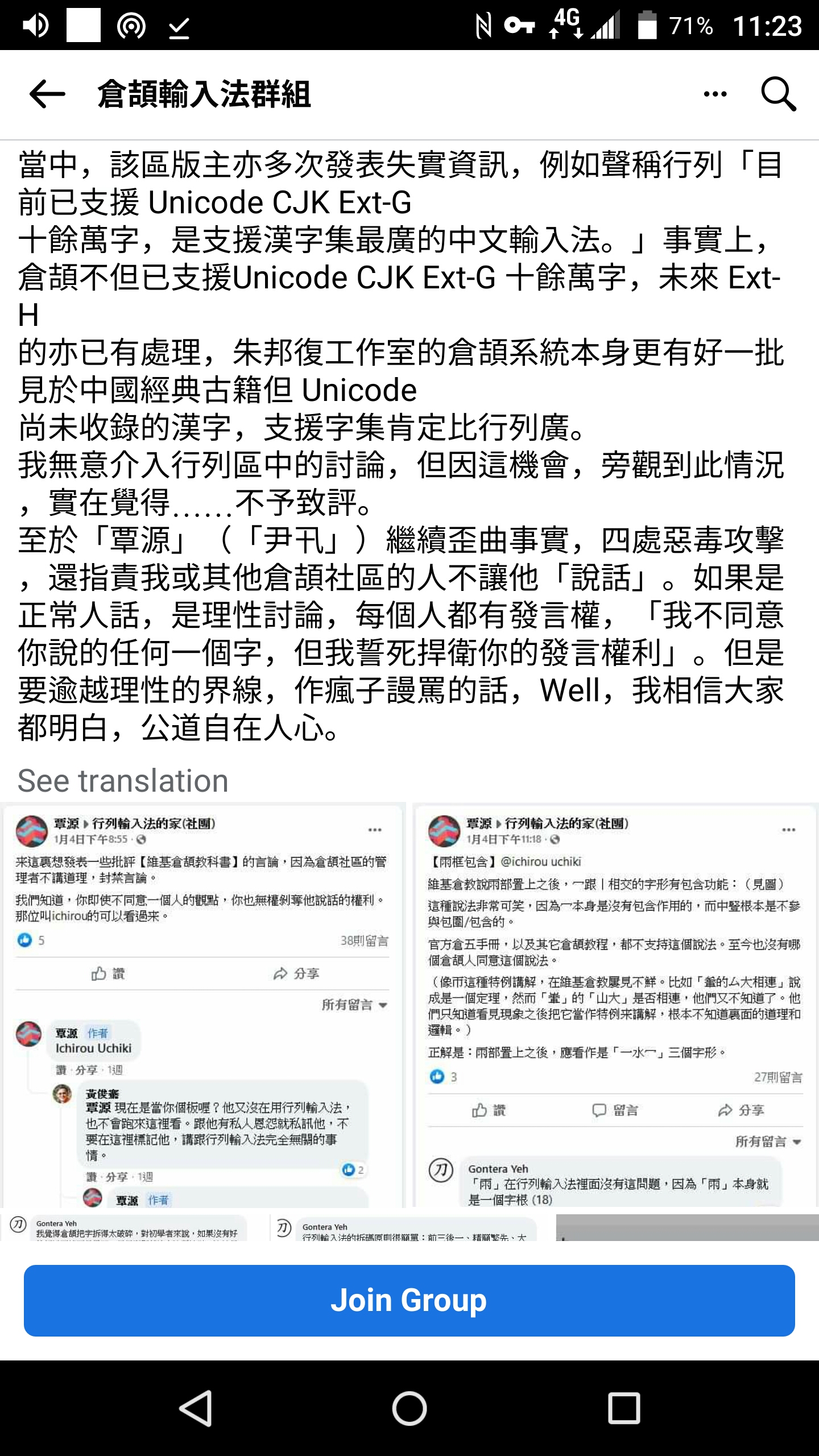Search within the group

click(x=779, y=94)
